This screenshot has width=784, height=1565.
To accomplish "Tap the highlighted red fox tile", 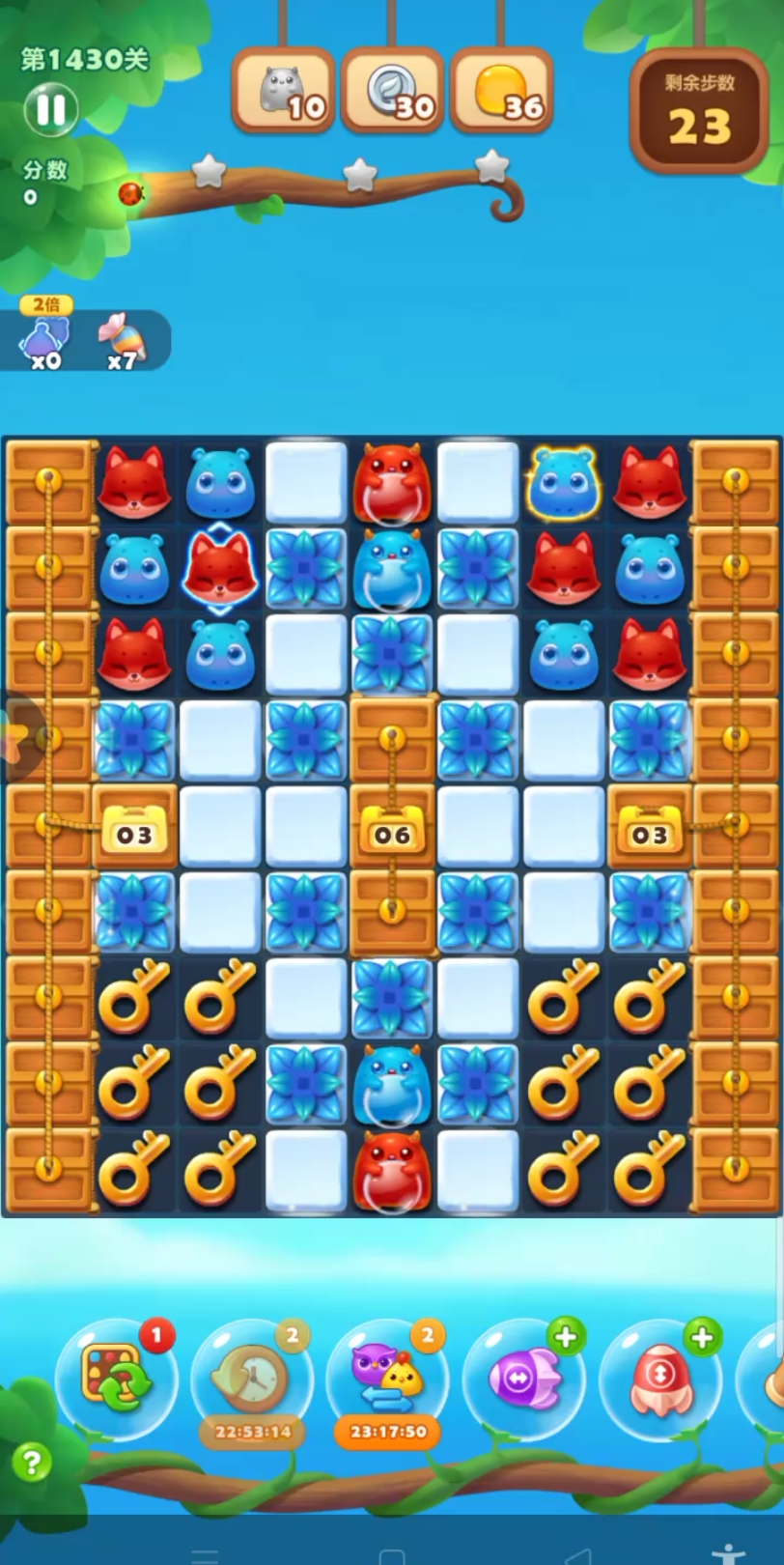I will 220,569.
